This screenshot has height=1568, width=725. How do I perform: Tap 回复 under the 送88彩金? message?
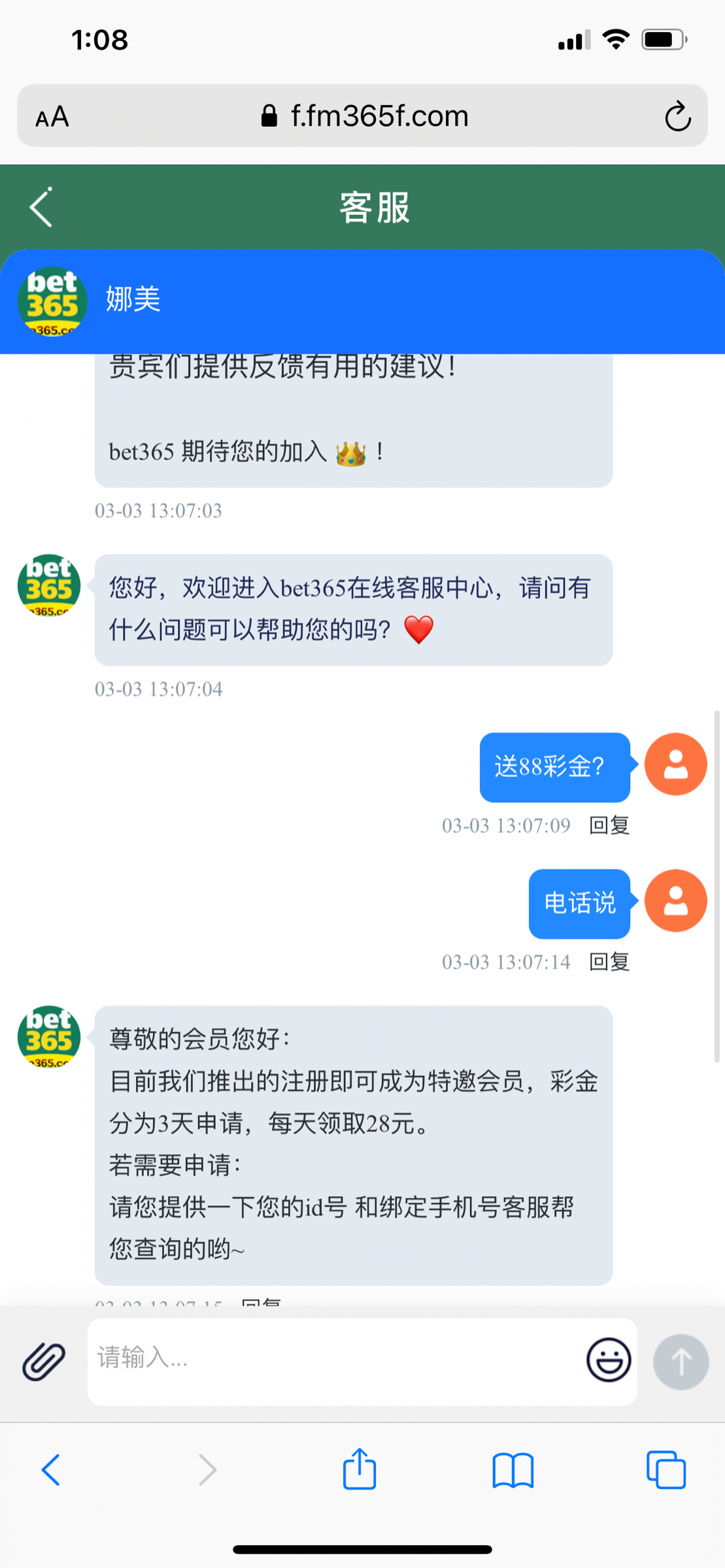click(609, 826)
